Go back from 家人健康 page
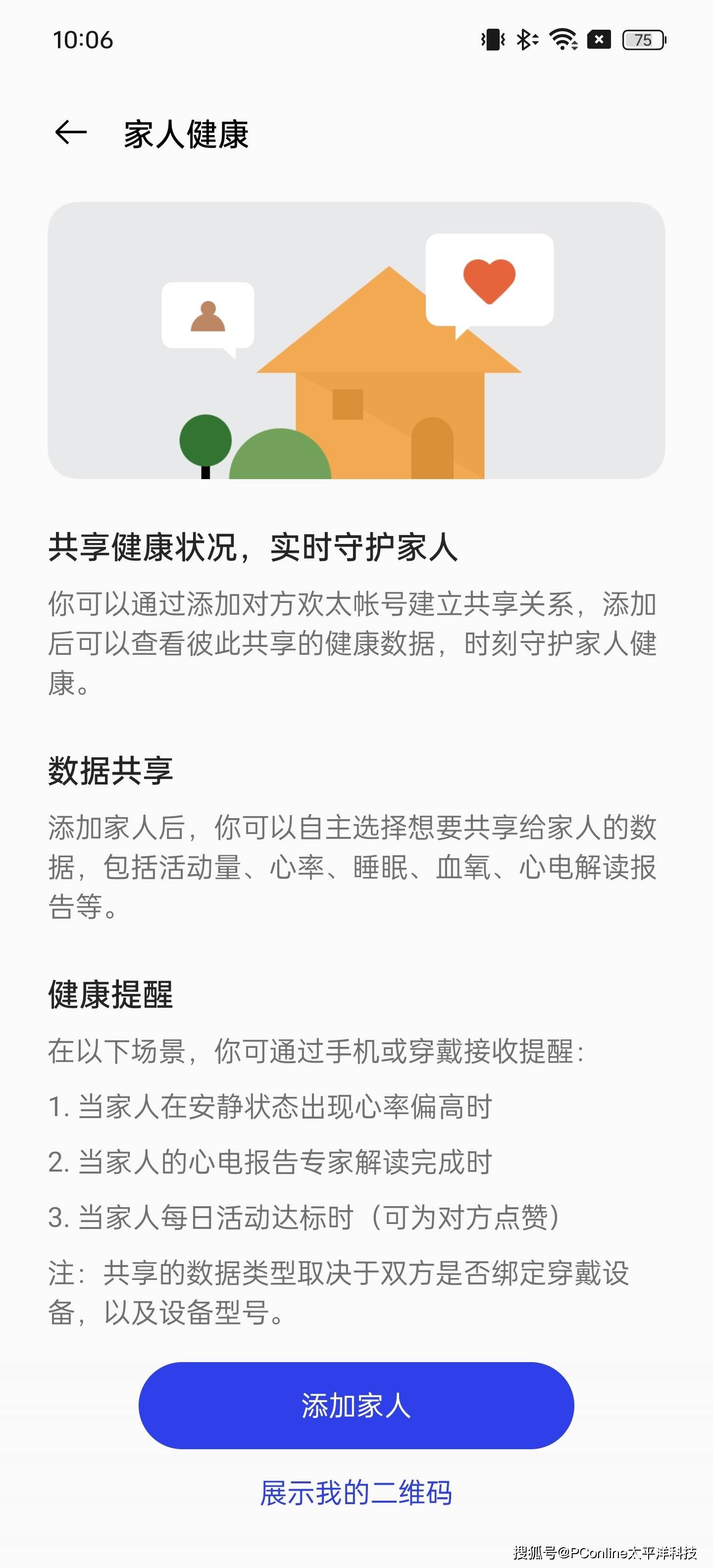 click(x=71, y=133)
